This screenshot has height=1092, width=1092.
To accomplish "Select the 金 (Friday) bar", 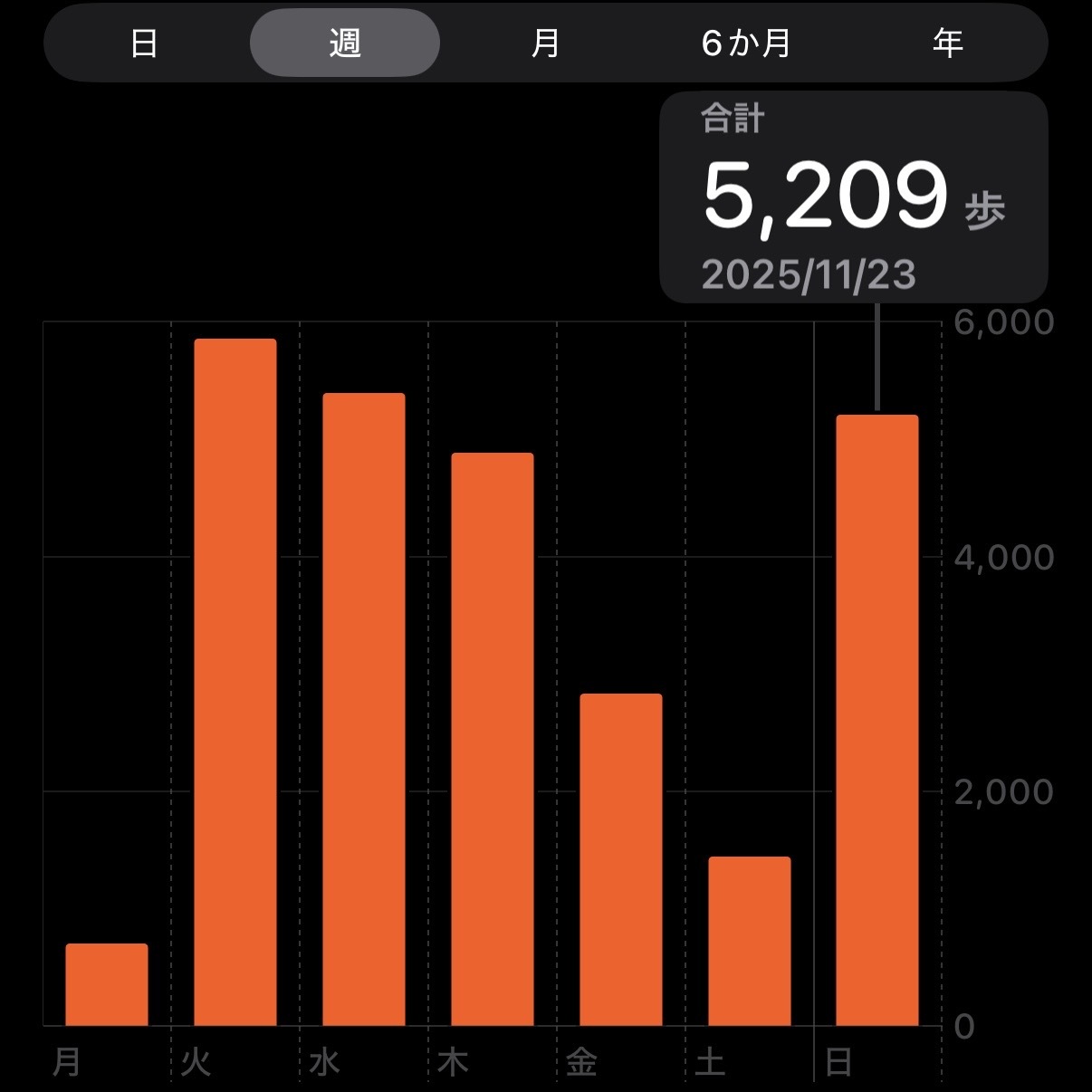I will (x=621, y=859).
